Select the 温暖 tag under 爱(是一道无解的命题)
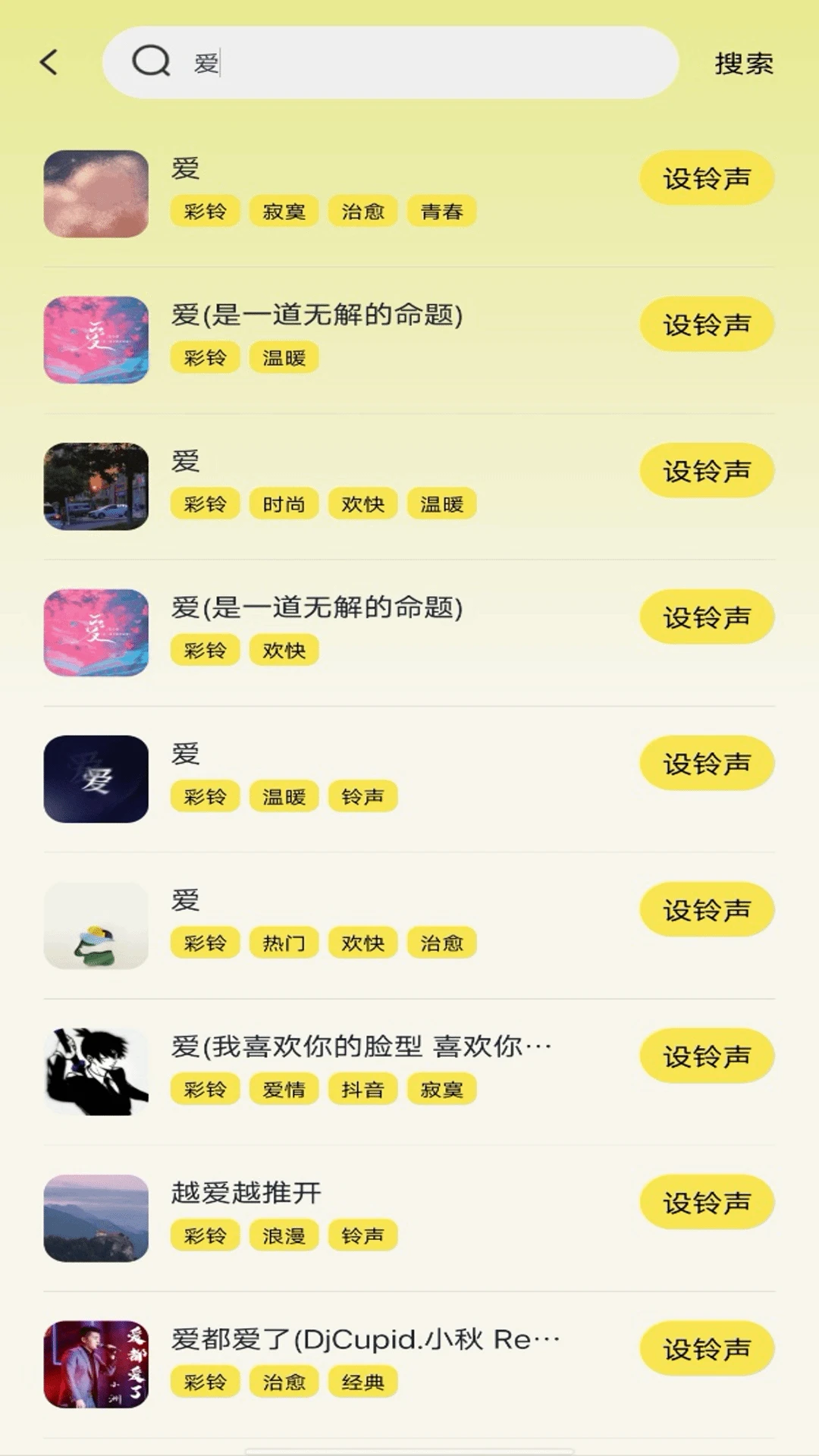Viewport: 819px width, 1456px height. [284, 357]
